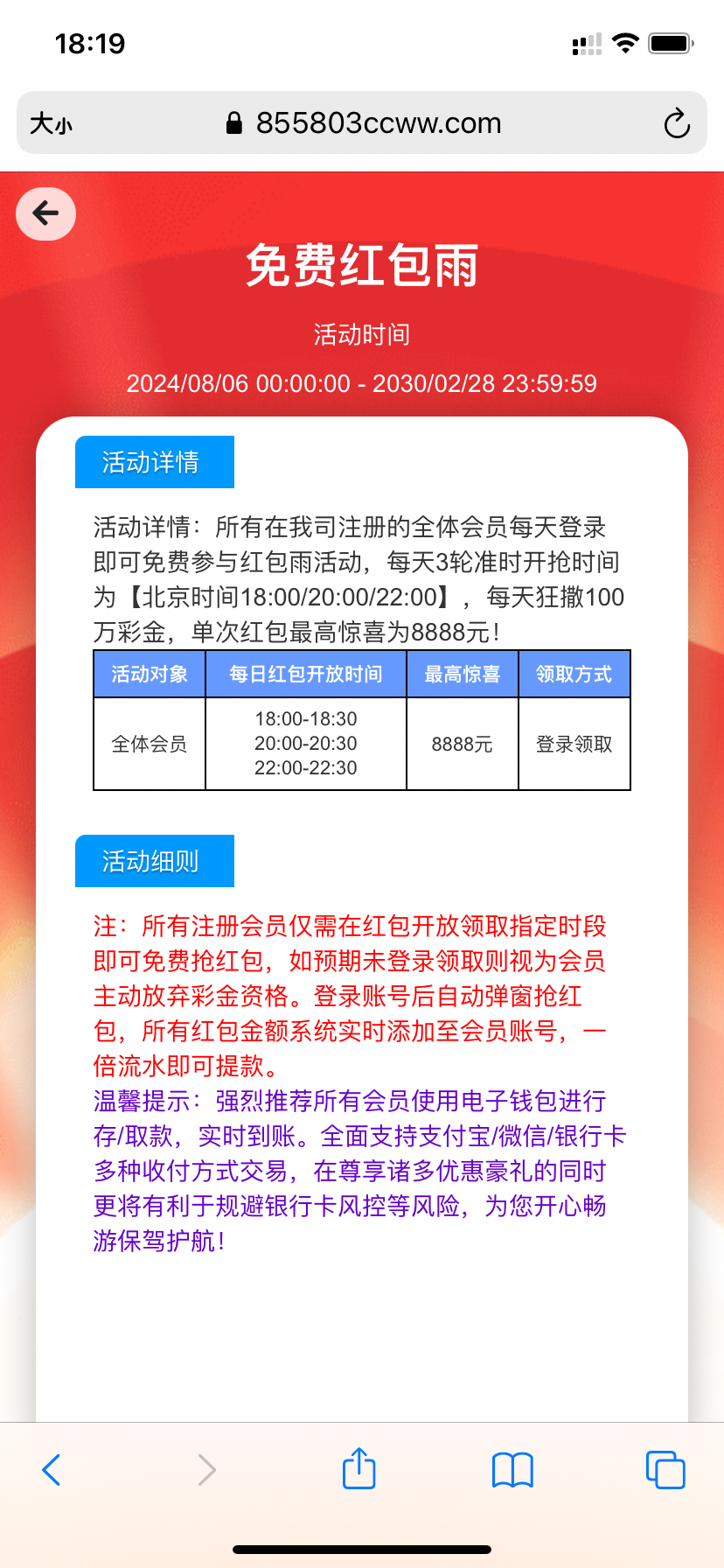Open the text size menu in address bar
The image size is (724, 1568).
(x=51, y=123)
